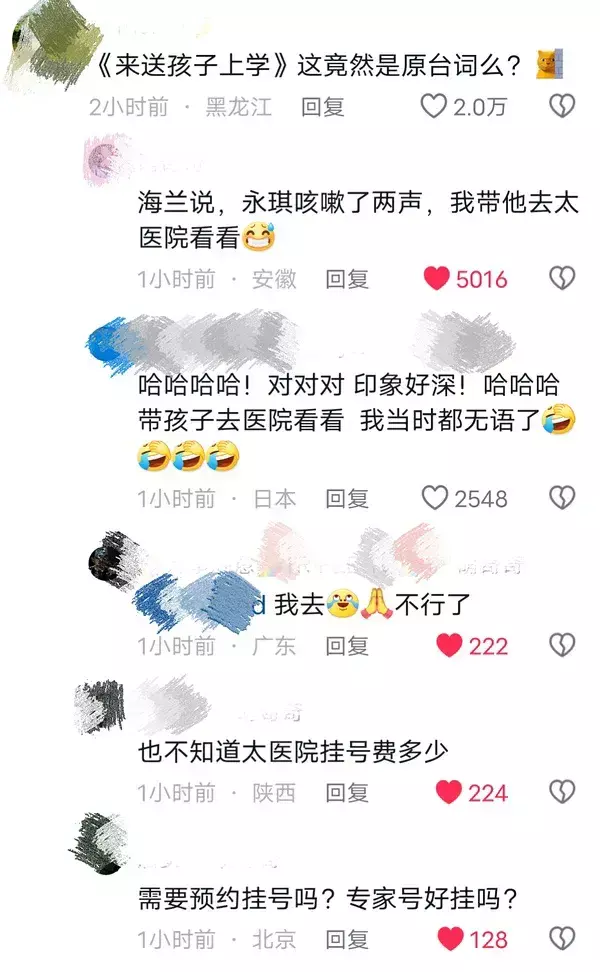
Task: Dislike the 北京 comment
Action: [563, 939]
